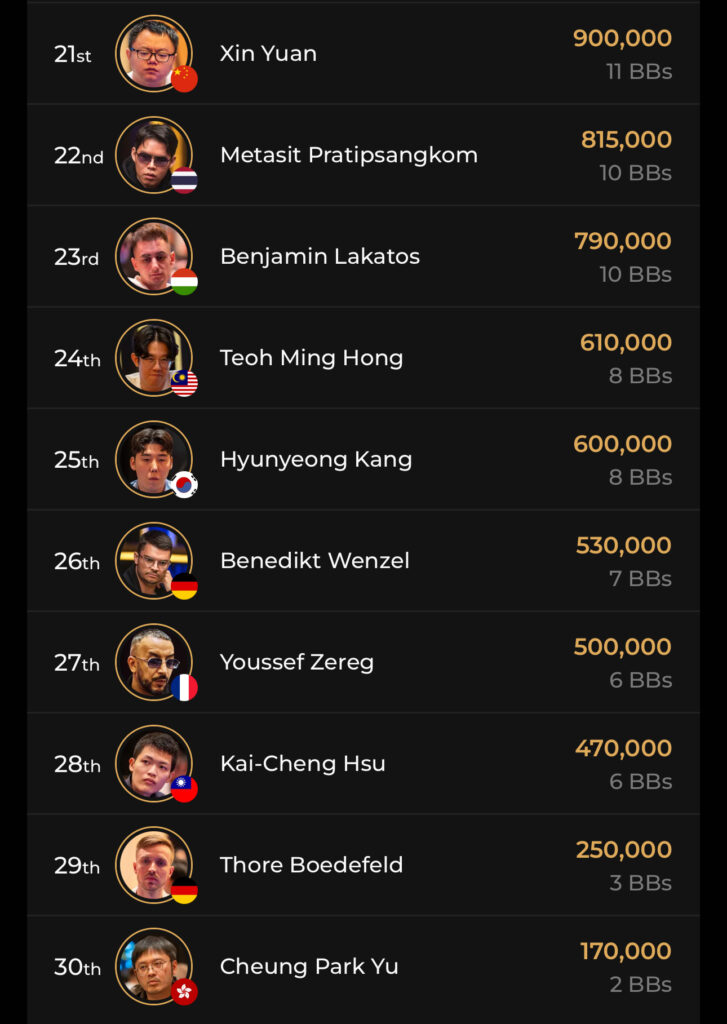View Benedikt Wenzel's player row
727x1024 pixels.
[x=314, y=561]
